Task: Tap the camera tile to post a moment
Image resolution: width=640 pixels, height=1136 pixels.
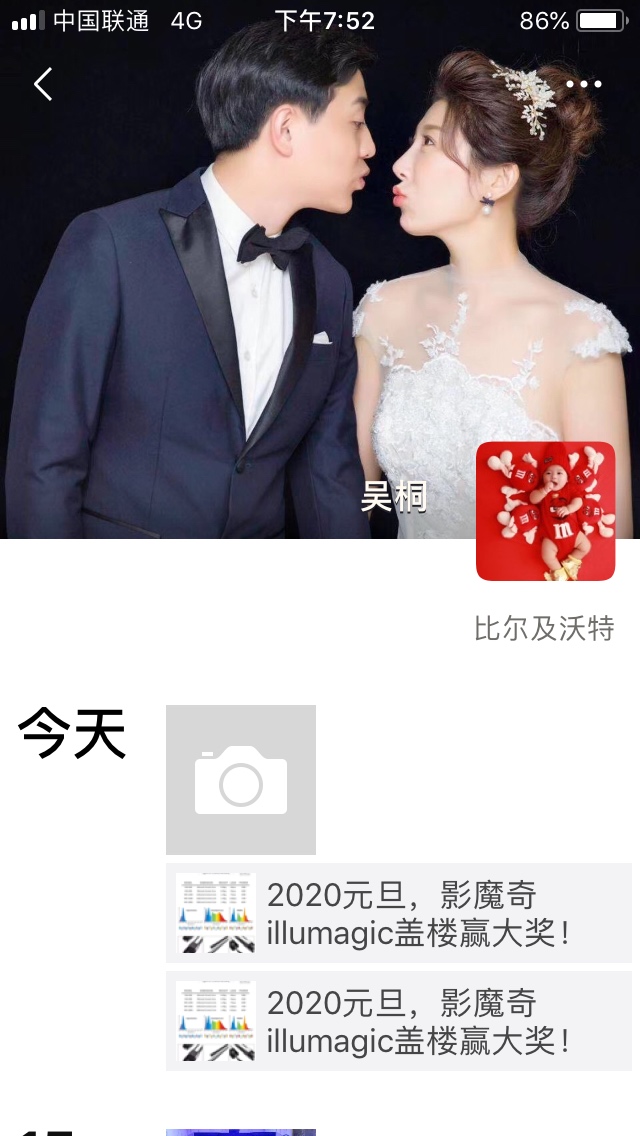Action: click(x=241, y=780)
